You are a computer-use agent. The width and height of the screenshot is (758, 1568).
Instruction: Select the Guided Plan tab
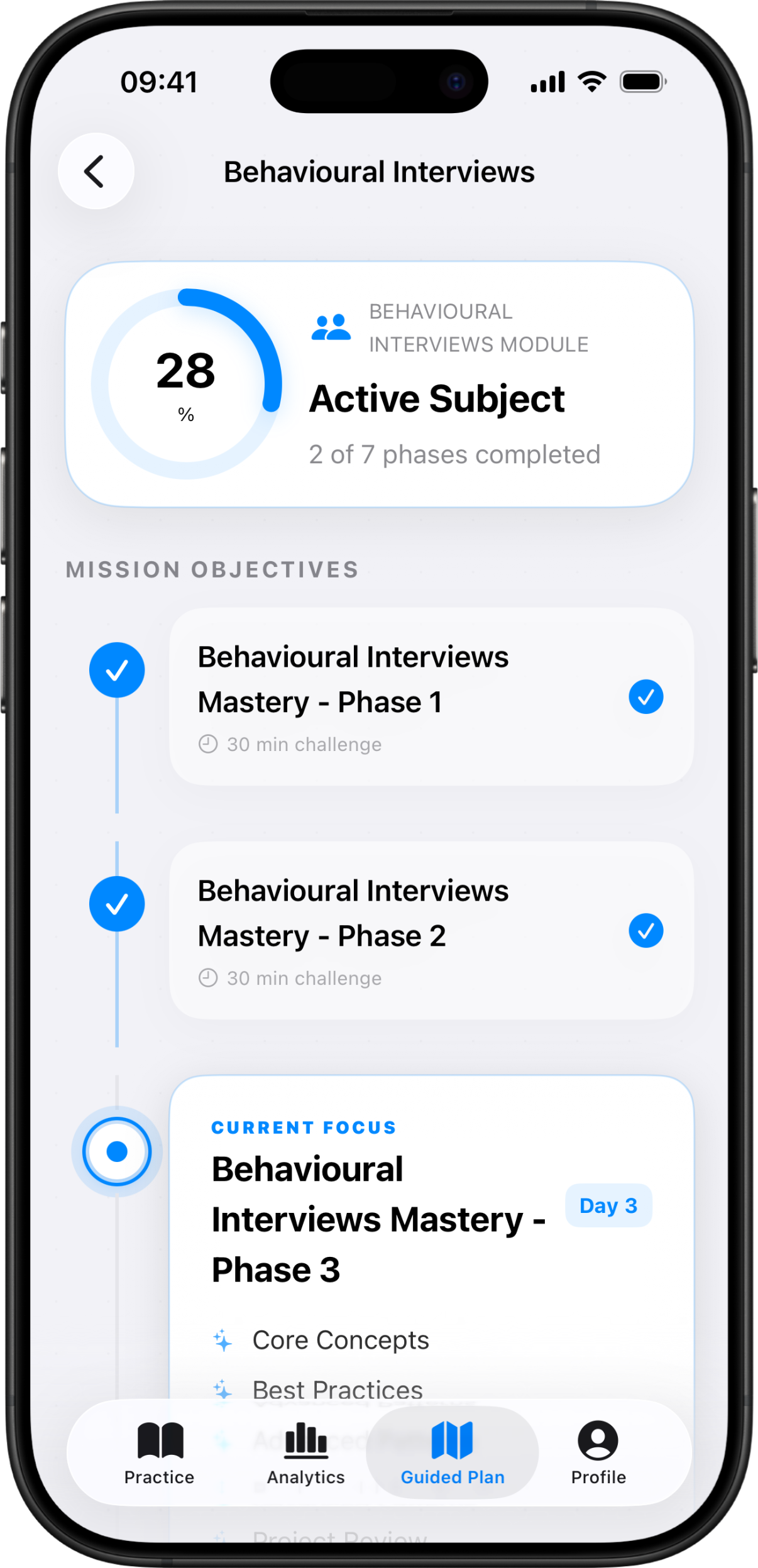click(453, 1453)
